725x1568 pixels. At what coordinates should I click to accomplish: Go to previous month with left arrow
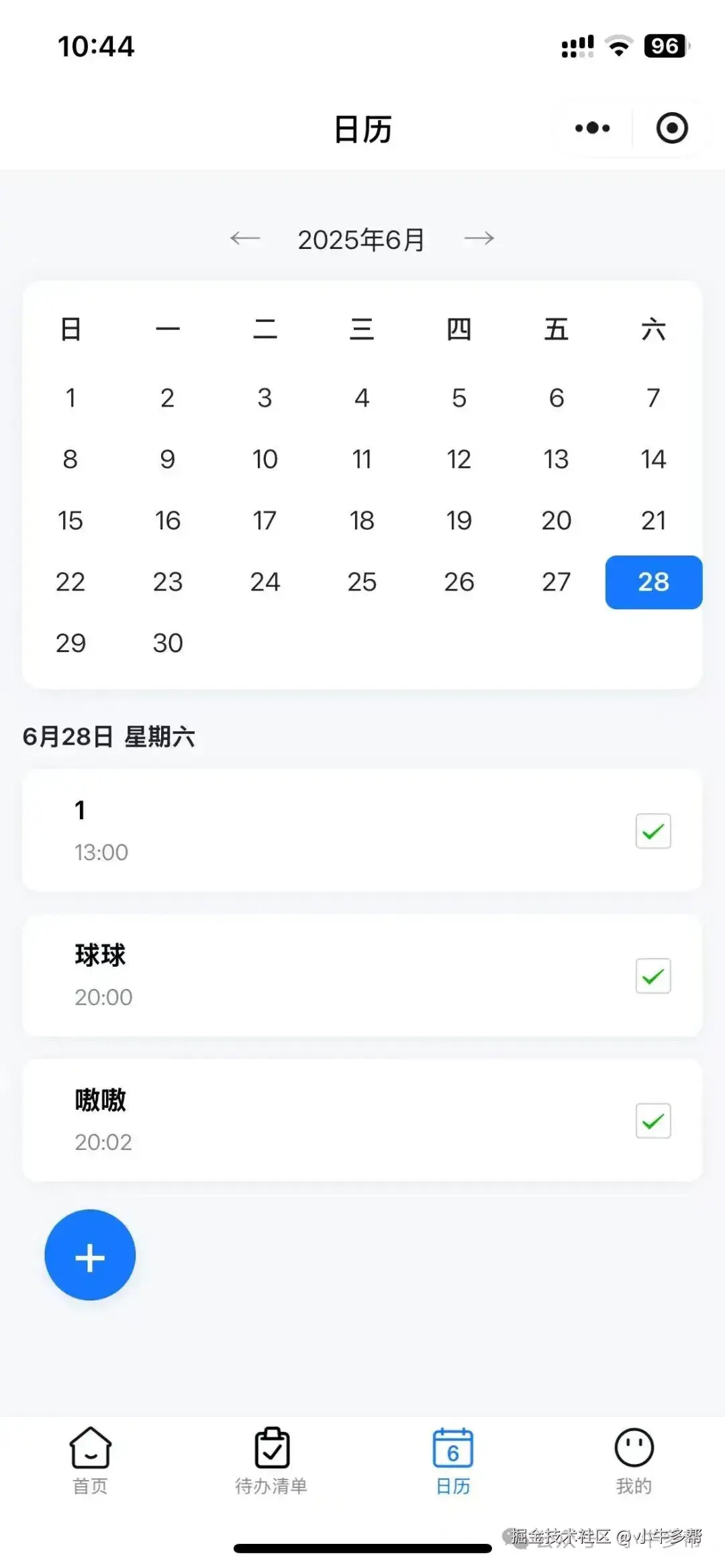[244, 238]
